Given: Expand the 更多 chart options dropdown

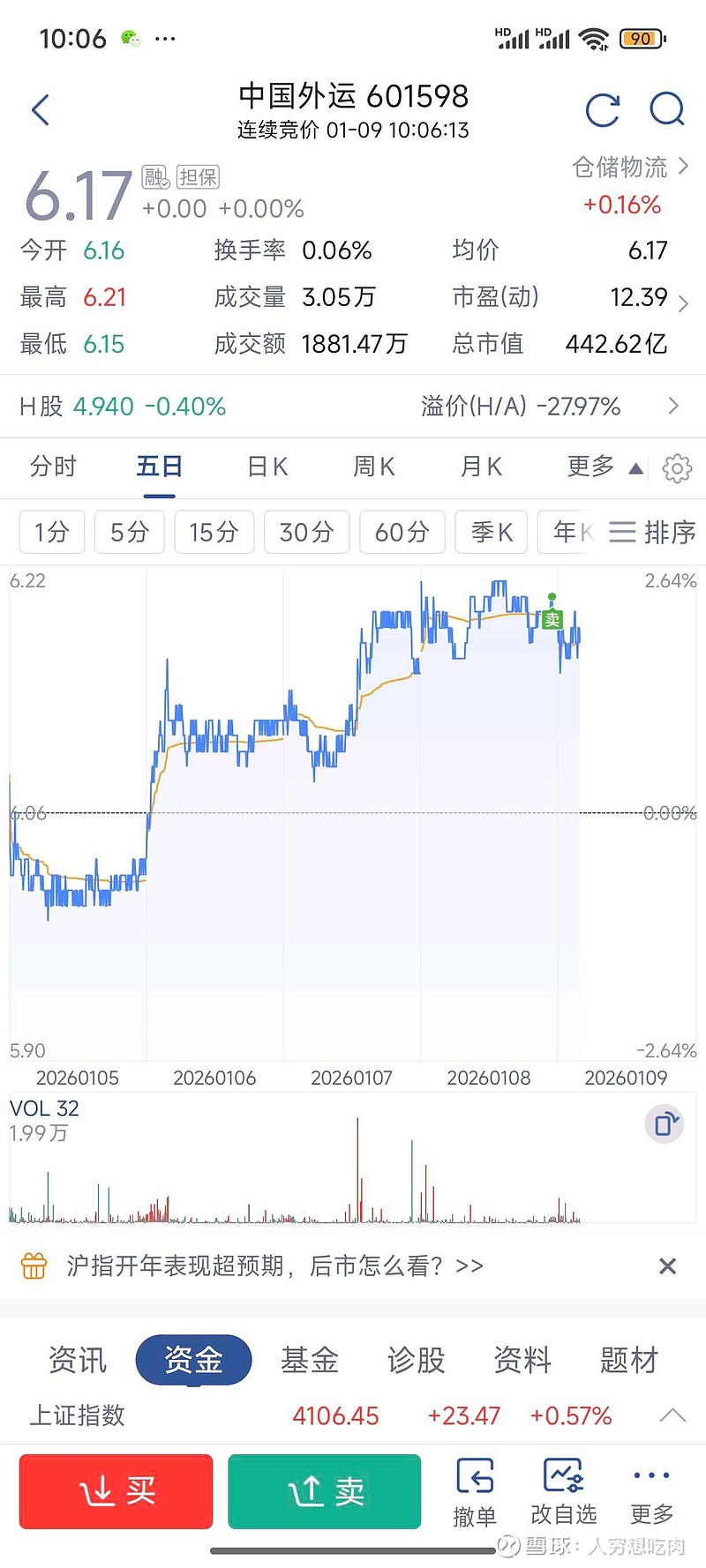Looking at the screenshot, I should tap(605, 467).
